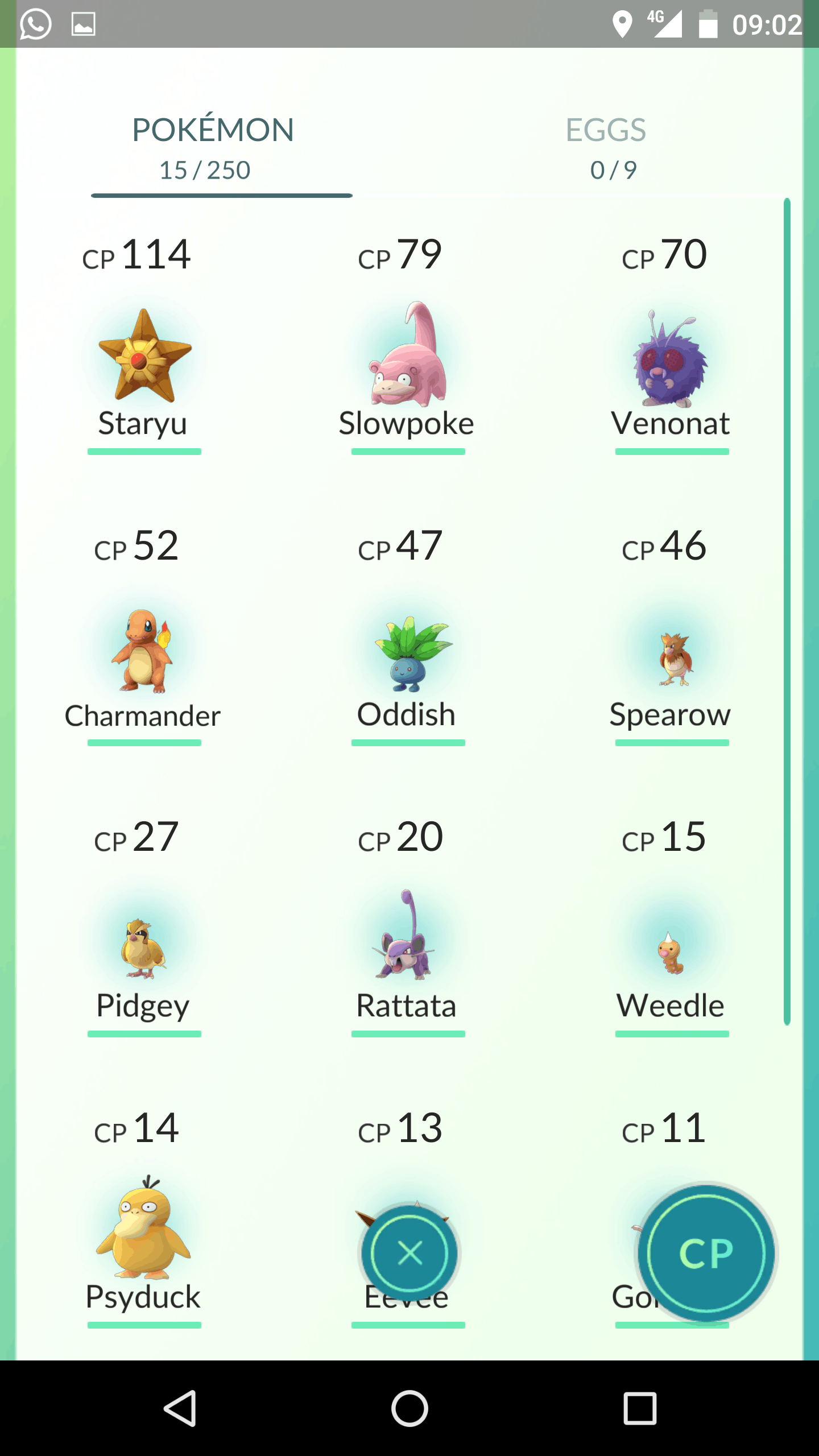The image size is (819, 1456).
Task: Open Psyduck's details
Action: point(143,1228)
